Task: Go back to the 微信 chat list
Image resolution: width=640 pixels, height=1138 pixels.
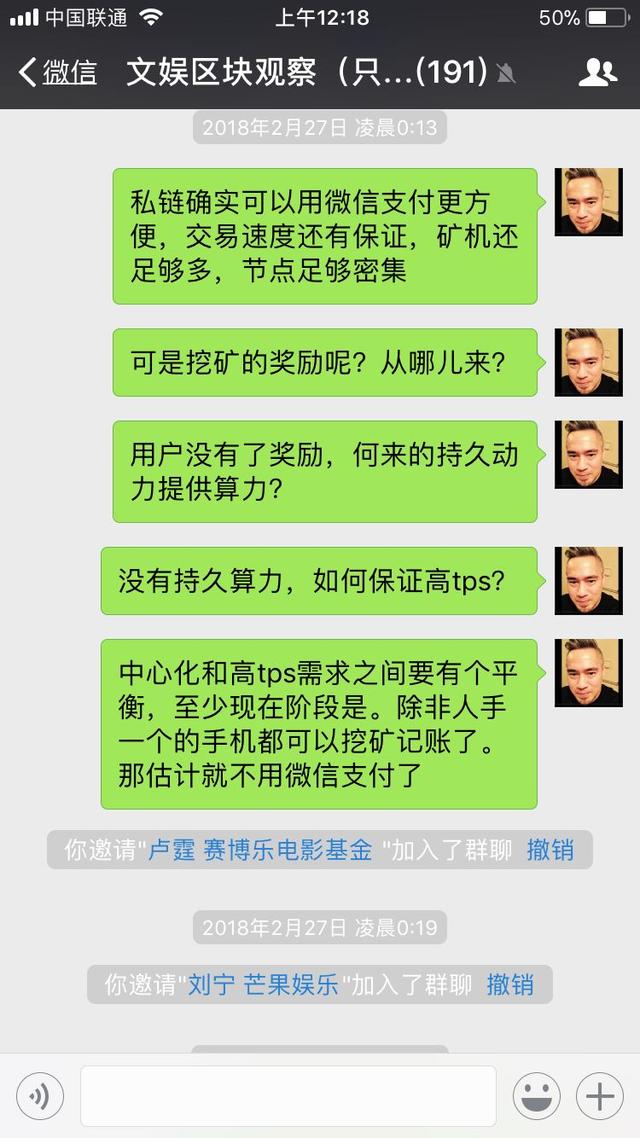Action: point(58,72)
